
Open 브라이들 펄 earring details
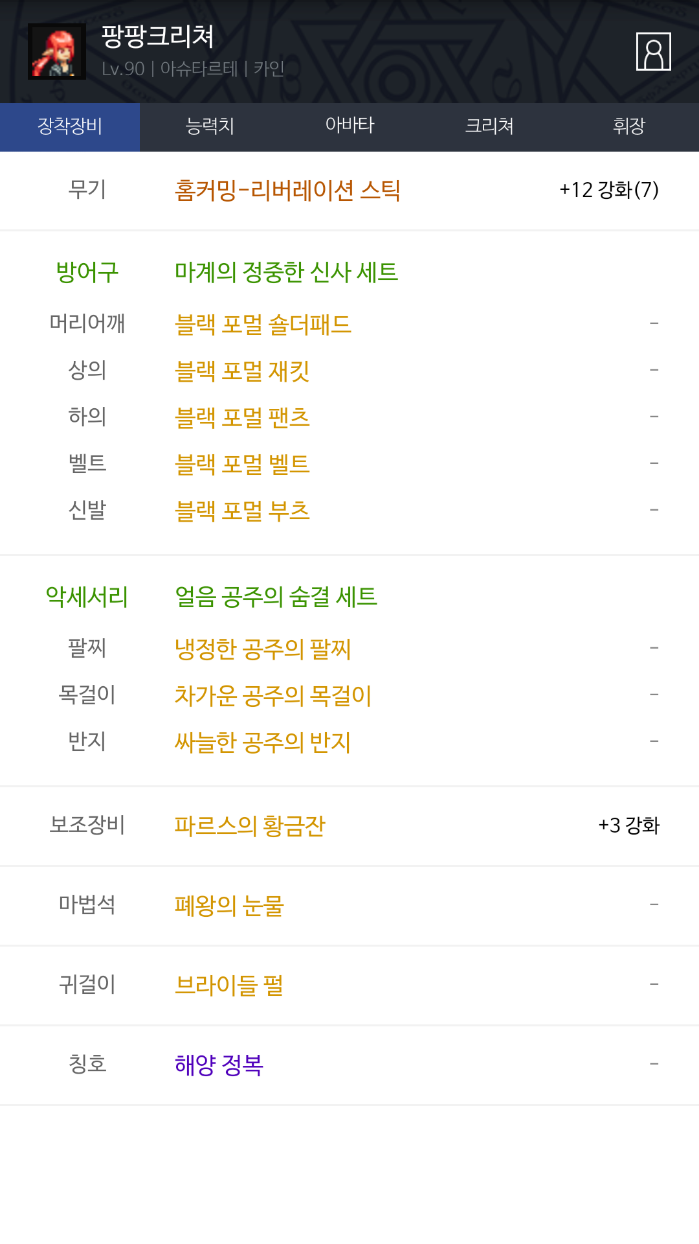pos(229,985)
